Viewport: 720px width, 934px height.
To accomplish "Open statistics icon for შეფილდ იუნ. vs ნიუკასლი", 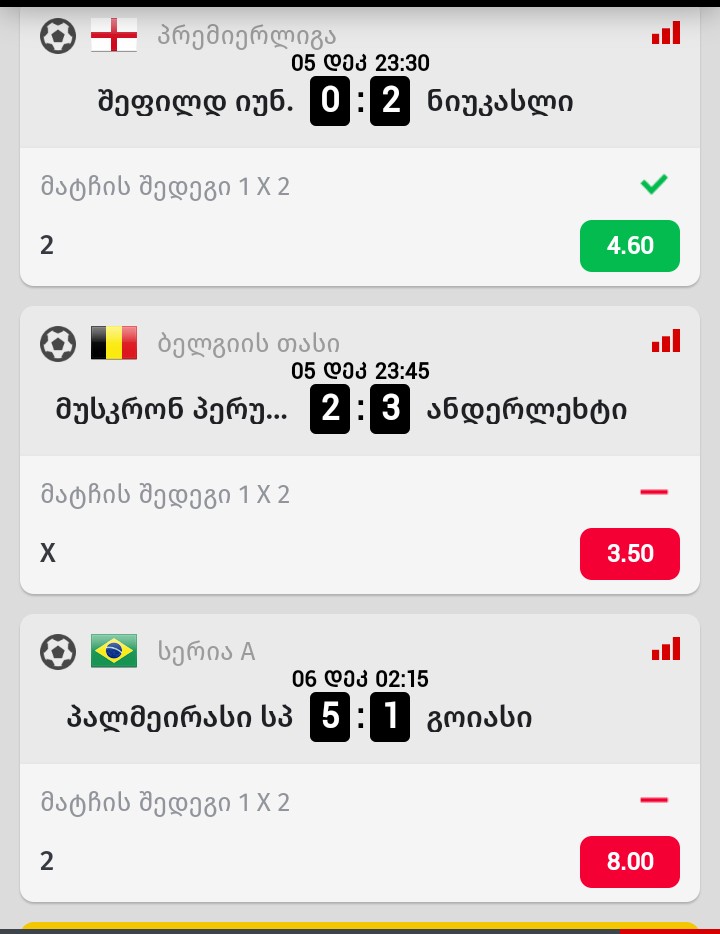I will tap(666, 34).
